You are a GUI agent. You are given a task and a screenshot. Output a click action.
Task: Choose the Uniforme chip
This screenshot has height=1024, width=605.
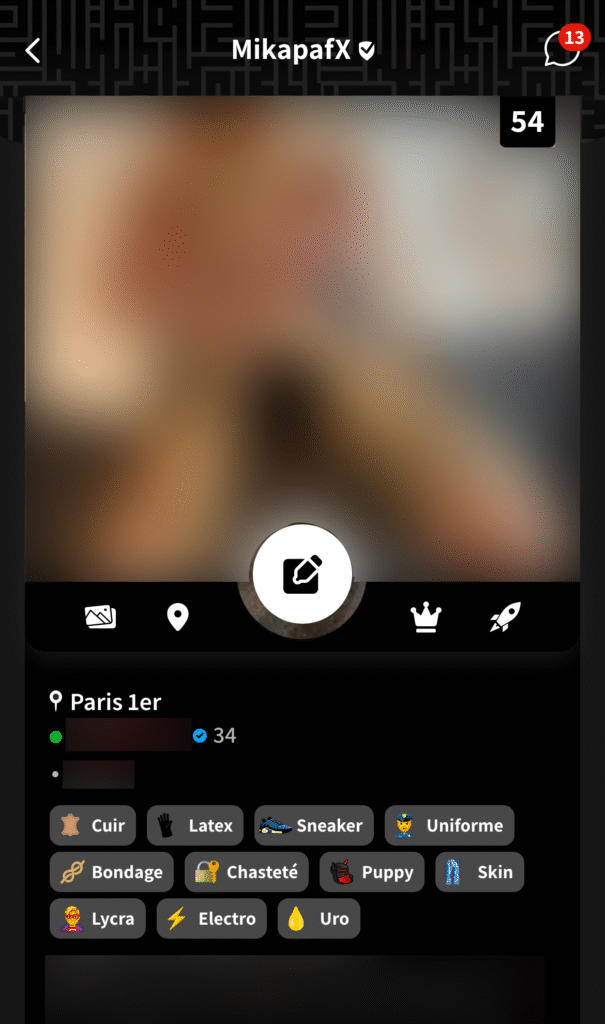pos(450,825)
